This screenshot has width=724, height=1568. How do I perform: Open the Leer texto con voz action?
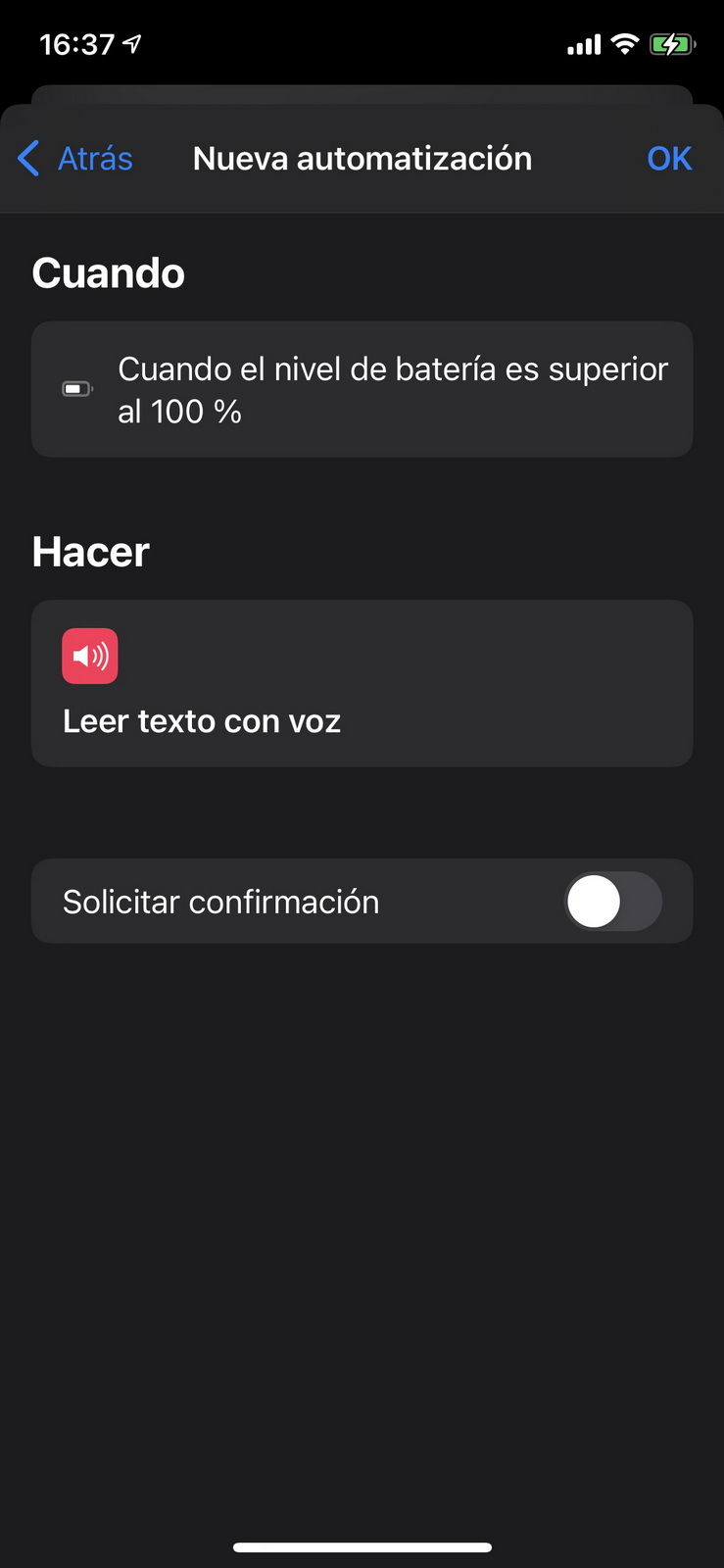point(362,683)
